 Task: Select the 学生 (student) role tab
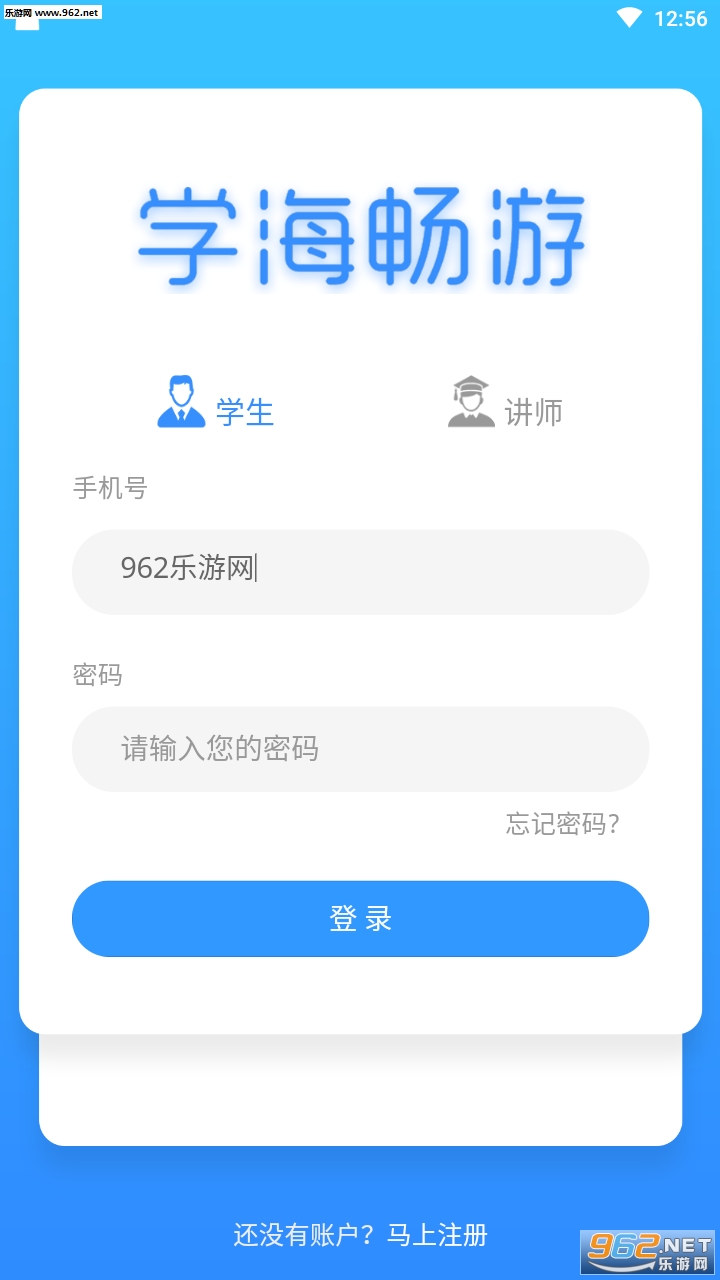[217, 404]
